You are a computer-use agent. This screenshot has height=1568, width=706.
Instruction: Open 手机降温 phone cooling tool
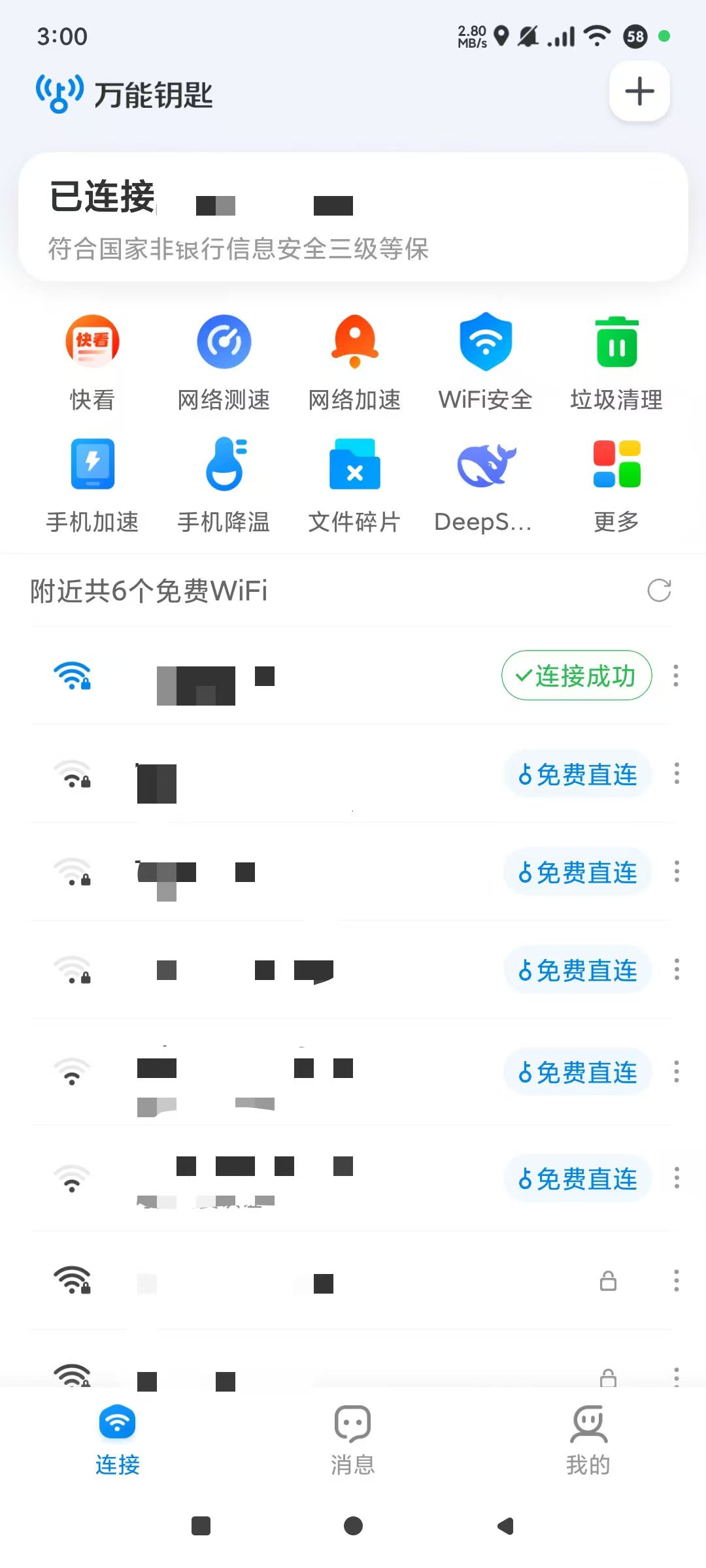(x=224, y=485)
